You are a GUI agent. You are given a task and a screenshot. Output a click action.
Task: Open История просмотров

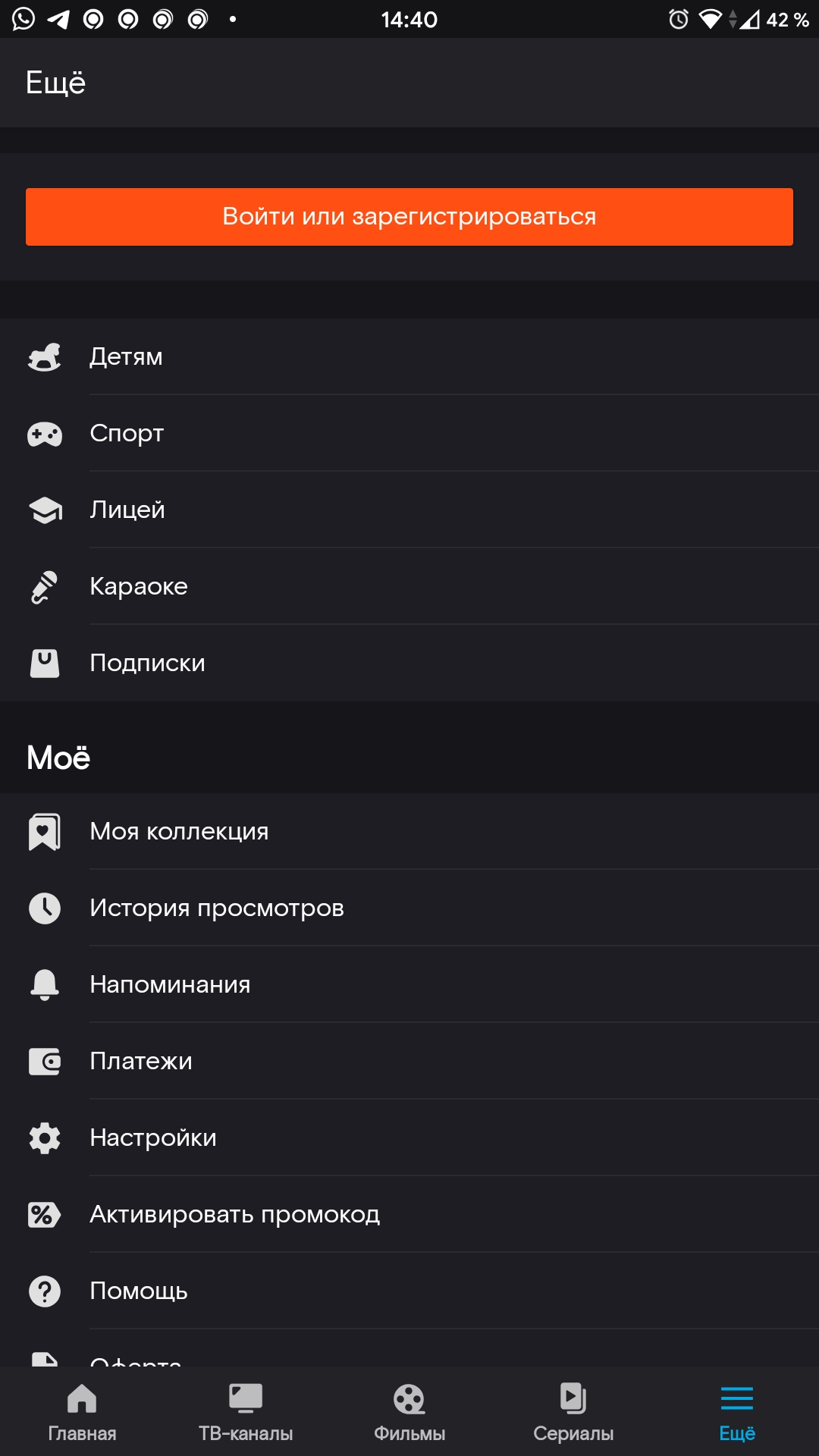(x=409, y=908)
